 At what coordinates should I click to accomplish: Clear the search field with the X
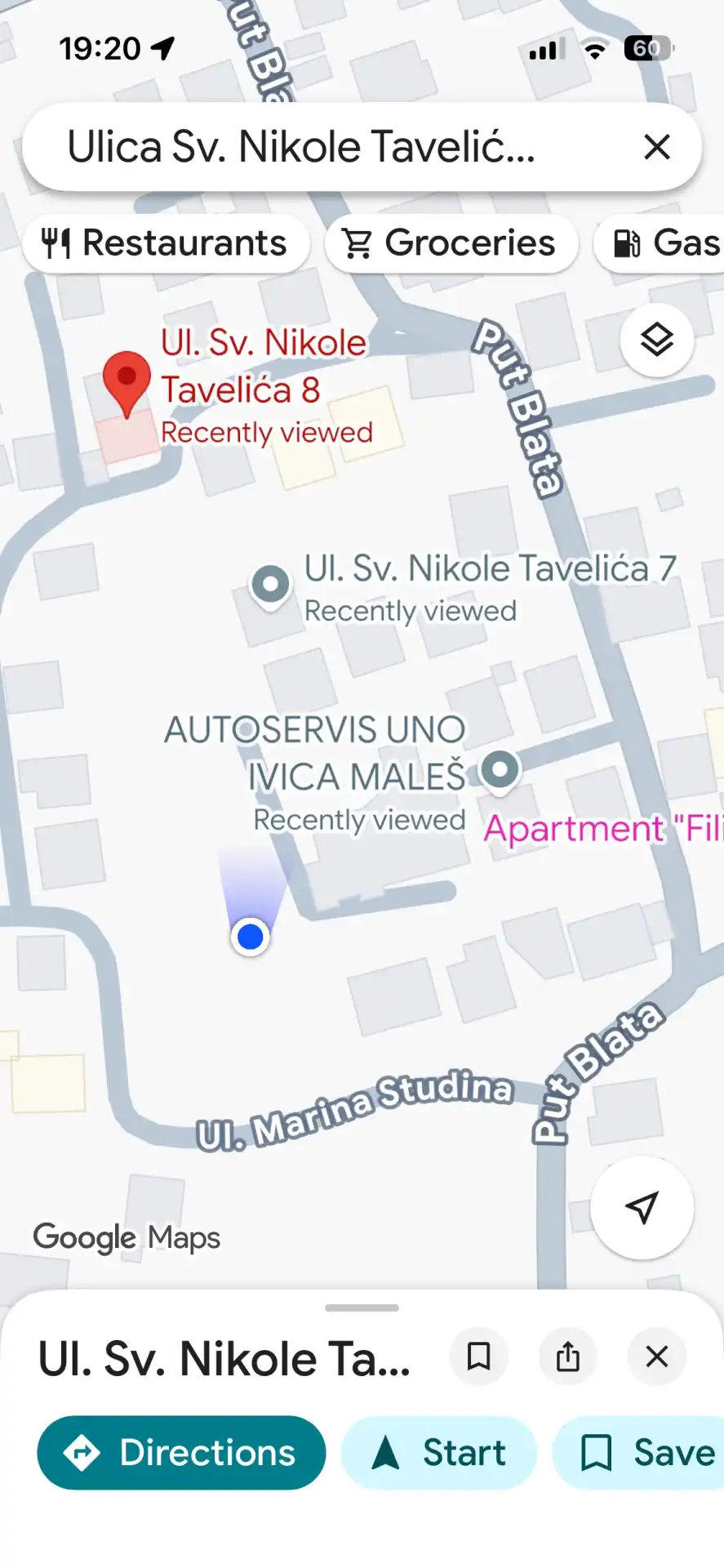[x=656, y=148]
